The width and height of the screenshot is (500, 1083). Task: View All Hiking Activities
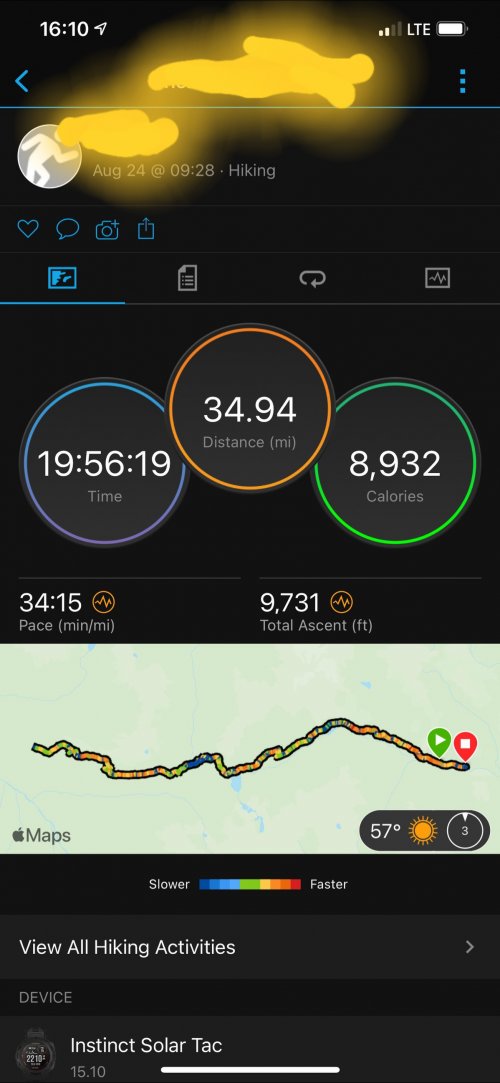coord(250,947)
